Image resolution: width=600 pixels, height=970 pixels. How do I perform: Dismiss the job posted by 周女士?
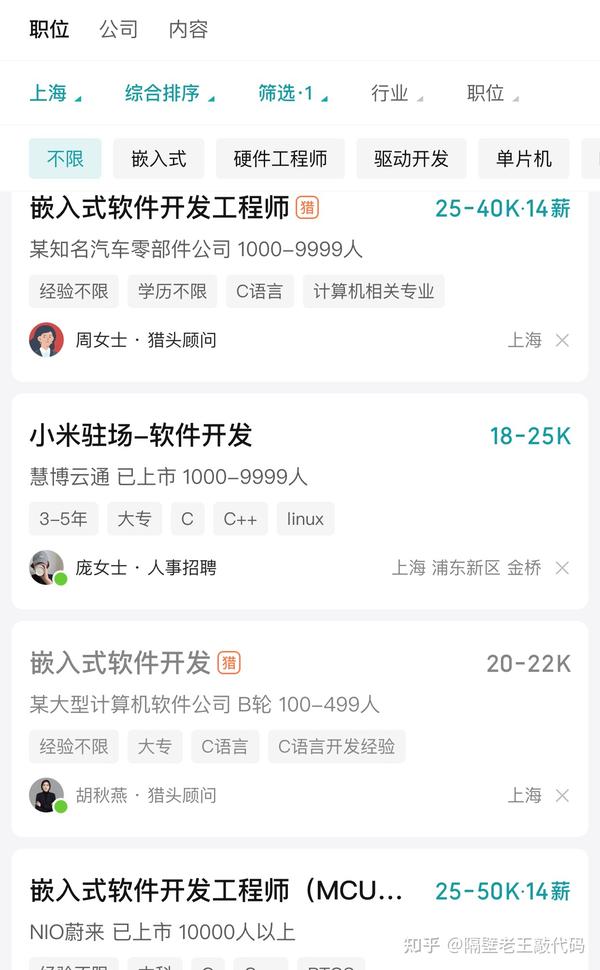coord(562,340)
